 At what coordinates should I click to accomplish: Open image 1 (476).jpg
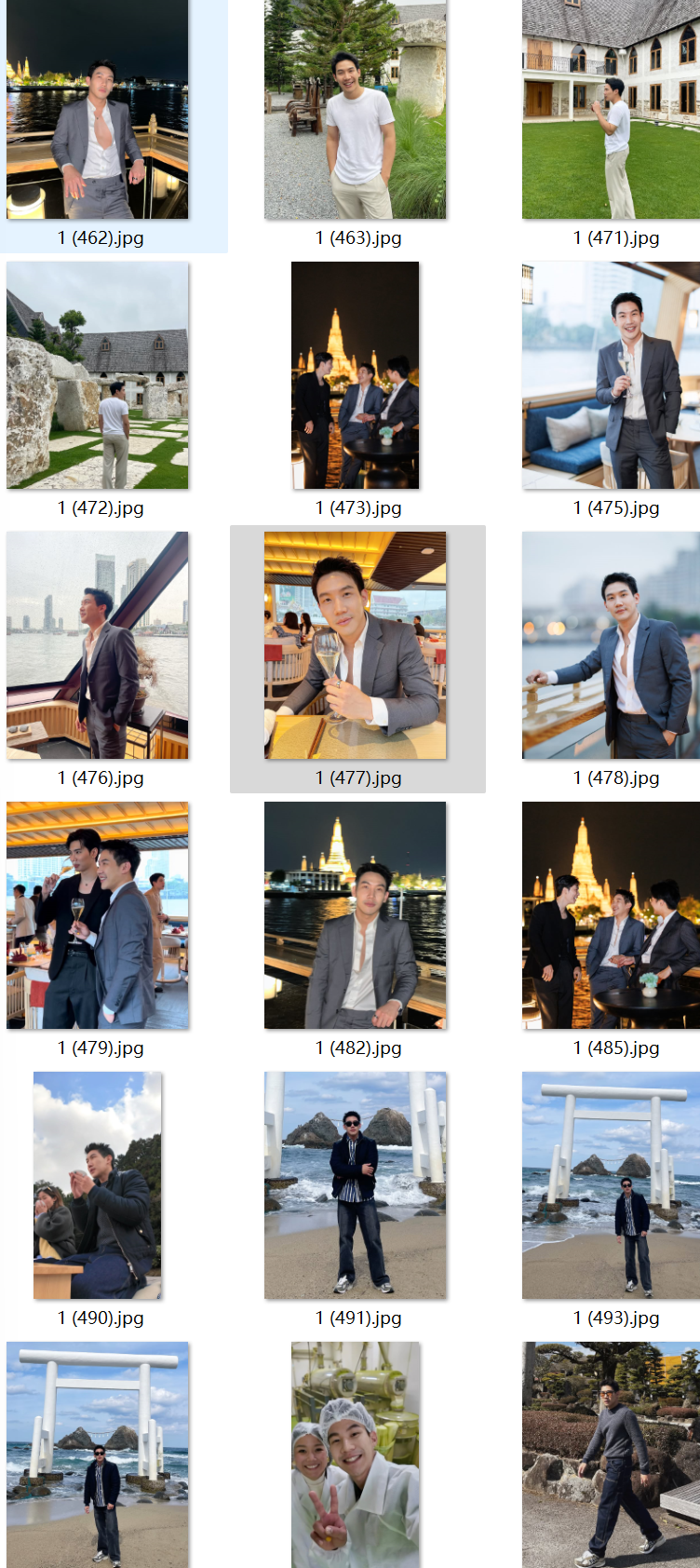98,645
